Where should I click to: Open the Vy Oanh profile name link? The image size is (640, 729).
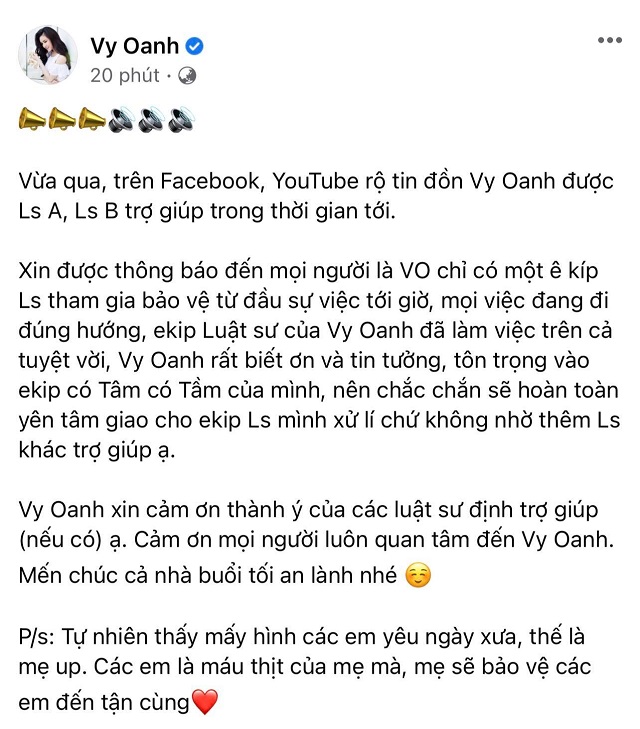135,46
